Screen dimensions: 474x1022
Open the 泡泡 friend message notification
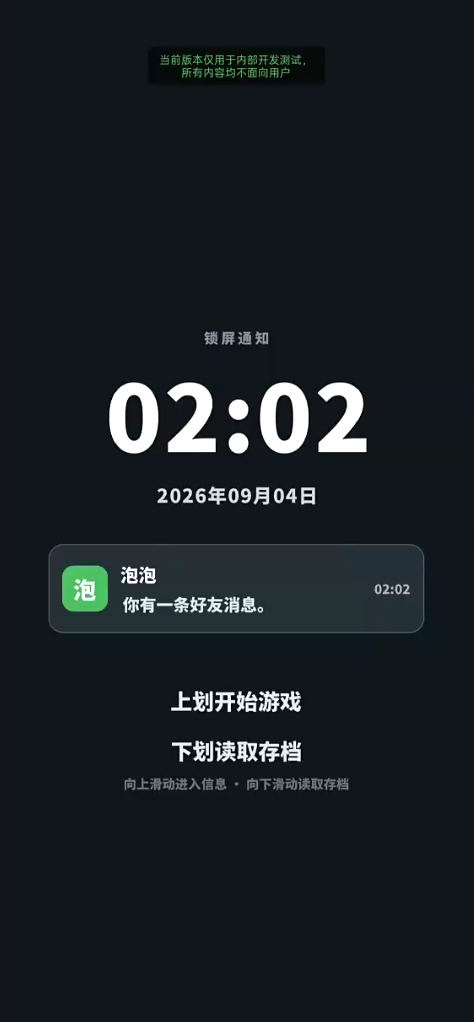[236, 589]
